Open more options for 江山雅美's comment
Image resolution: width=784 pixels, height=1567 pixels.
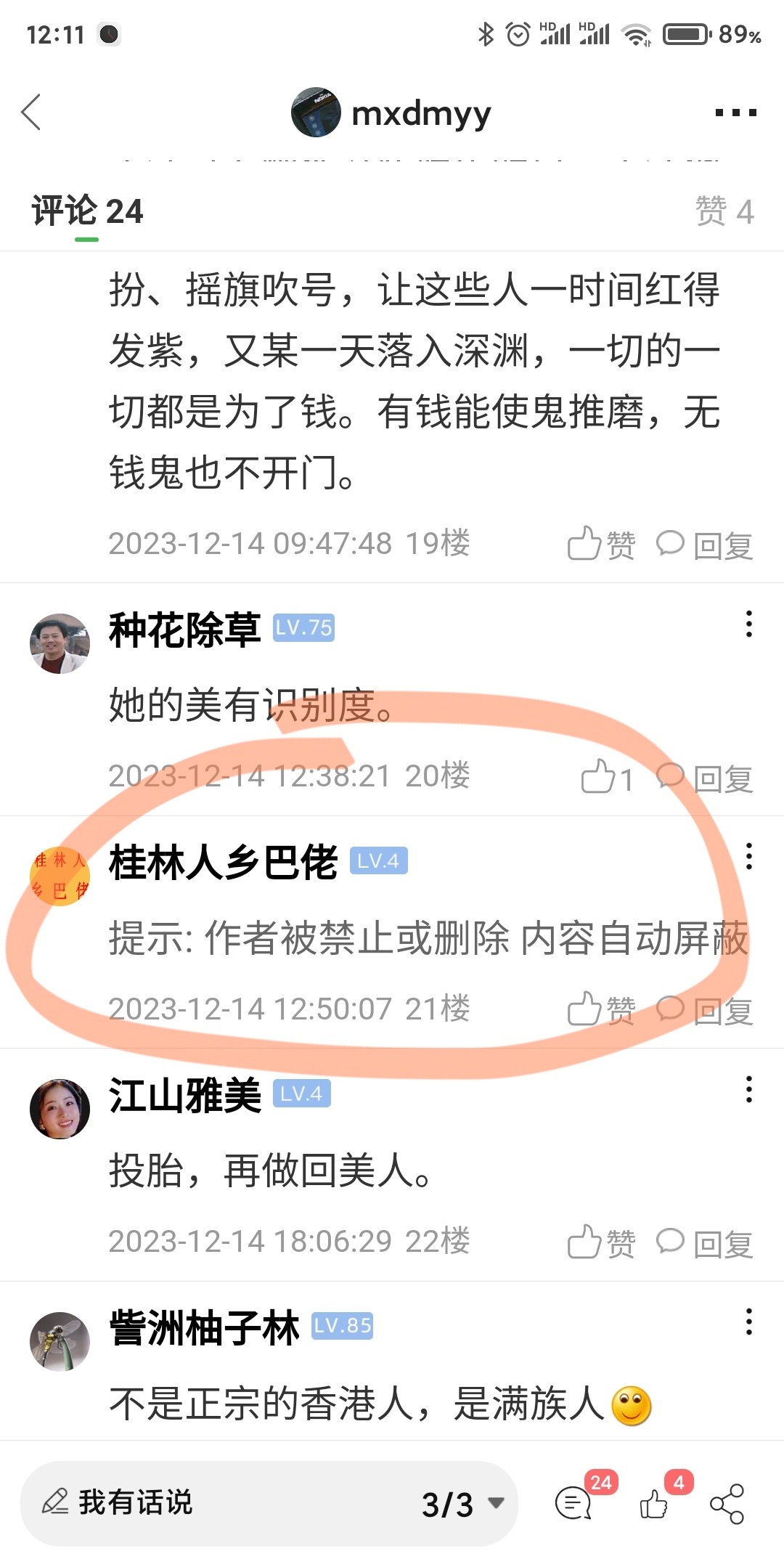coord(748,1089)
